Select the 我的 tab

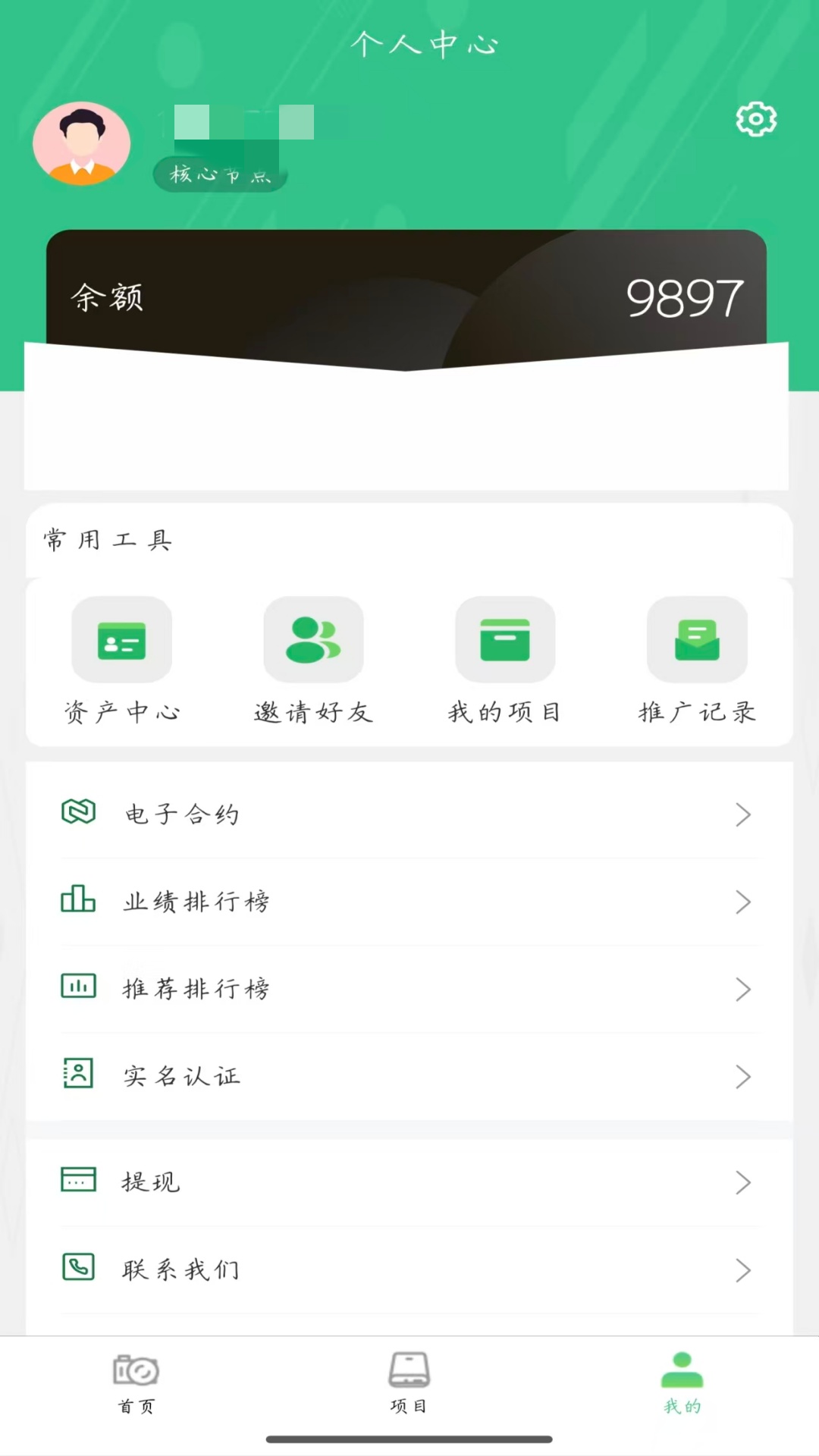click(682, 1384)
